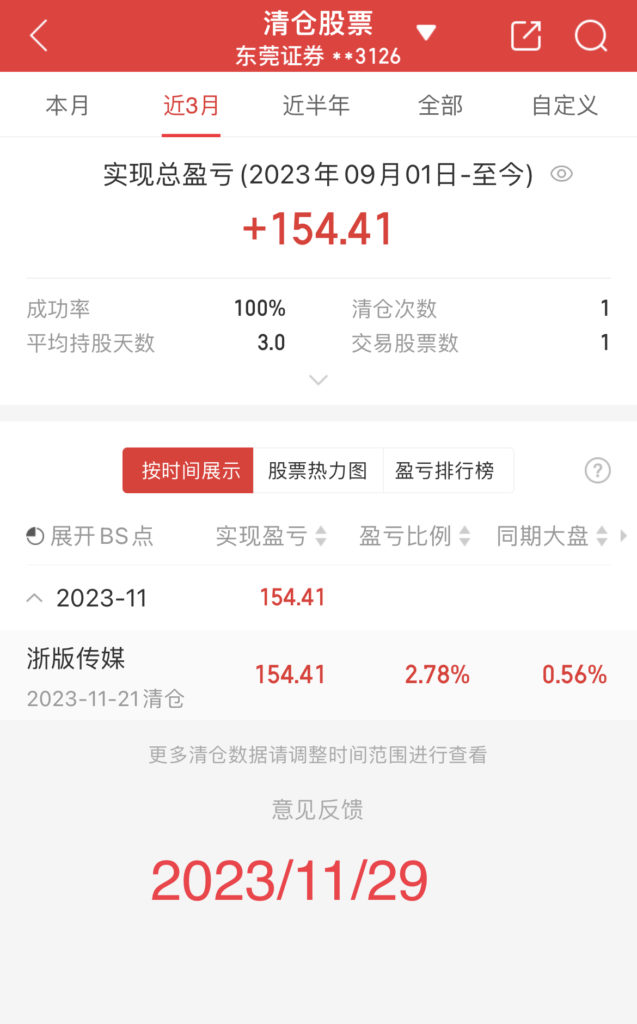Screen dimensions: 637x1024
Task: Switch to the 近半年 tab
Action: pyautogui.click(x=316, y=105)
